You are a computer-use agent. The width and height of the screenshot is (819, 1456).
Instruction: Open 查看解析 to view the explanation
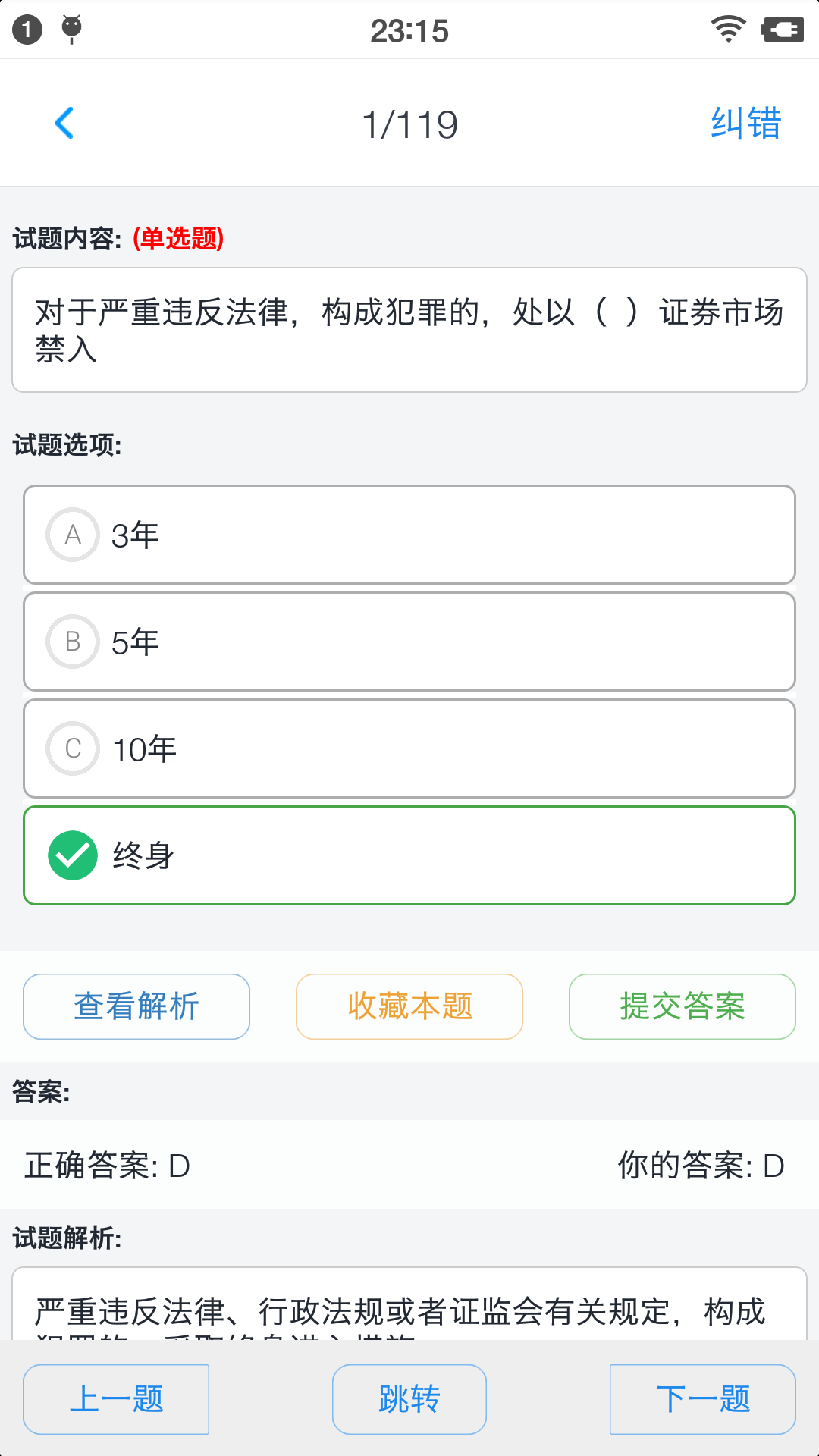(x=136, y=1006)
